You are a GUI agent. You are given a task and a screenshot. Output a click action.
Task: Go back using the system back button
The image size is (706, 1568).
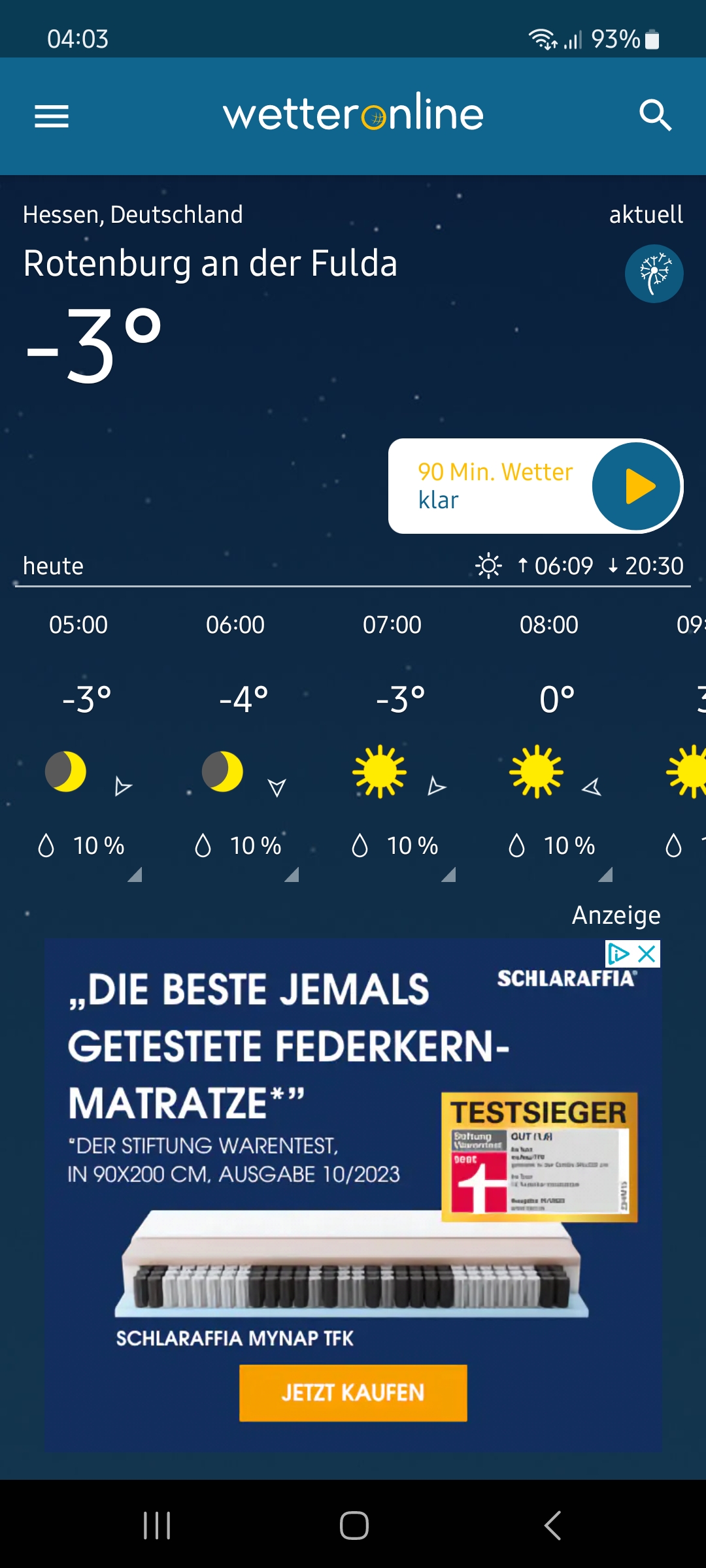(552, 1526)
